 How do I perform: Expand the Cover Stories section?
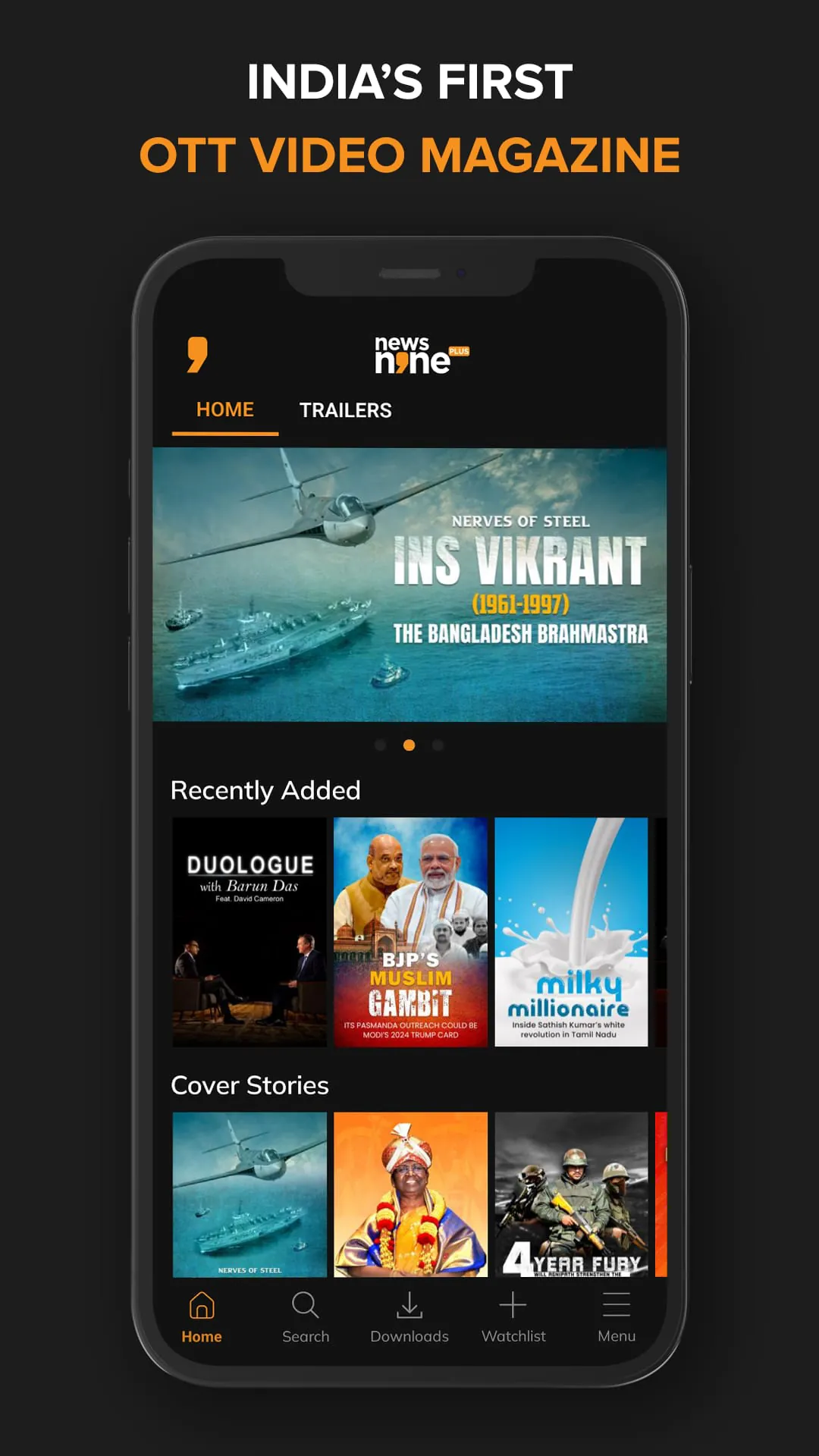tap(249, 1085)
